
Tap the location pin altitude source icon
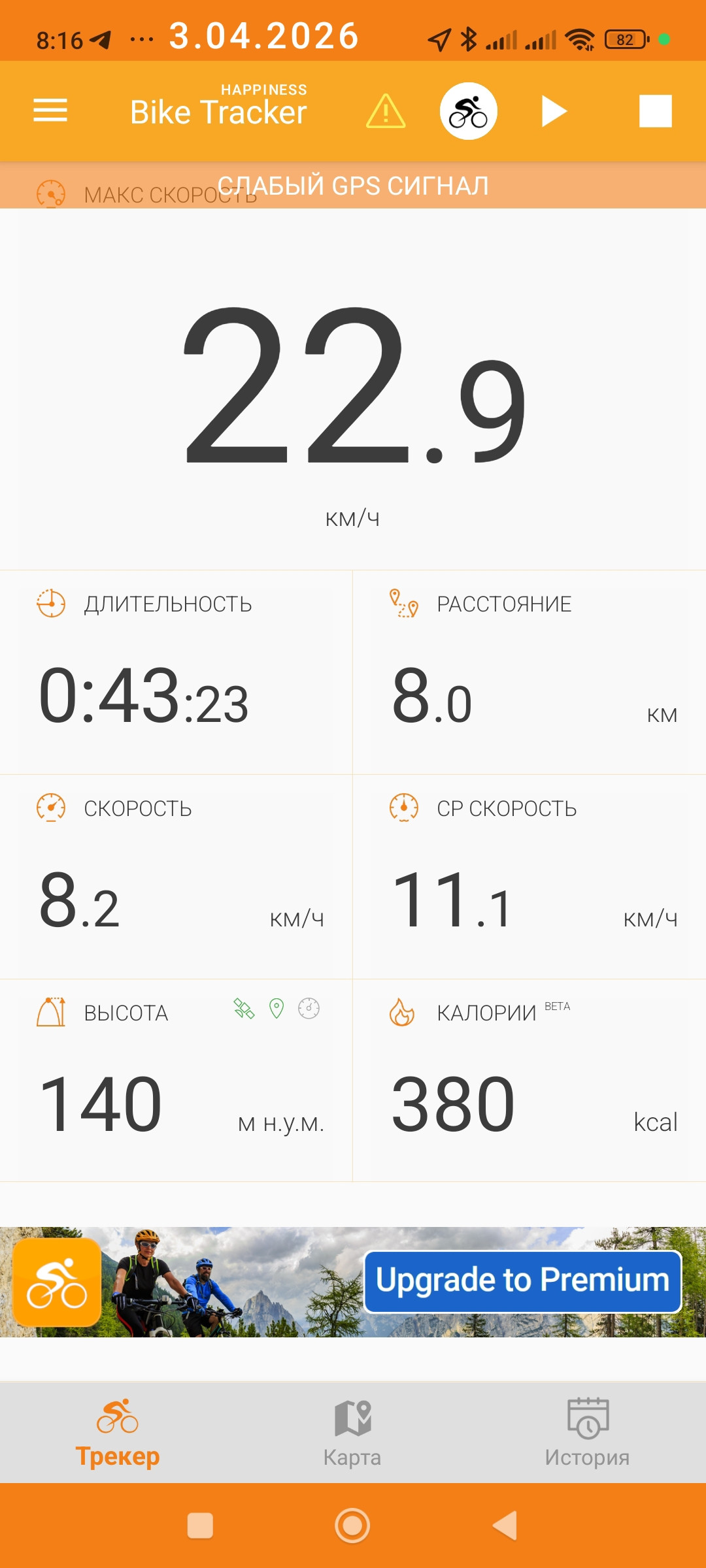(277, 1009)
